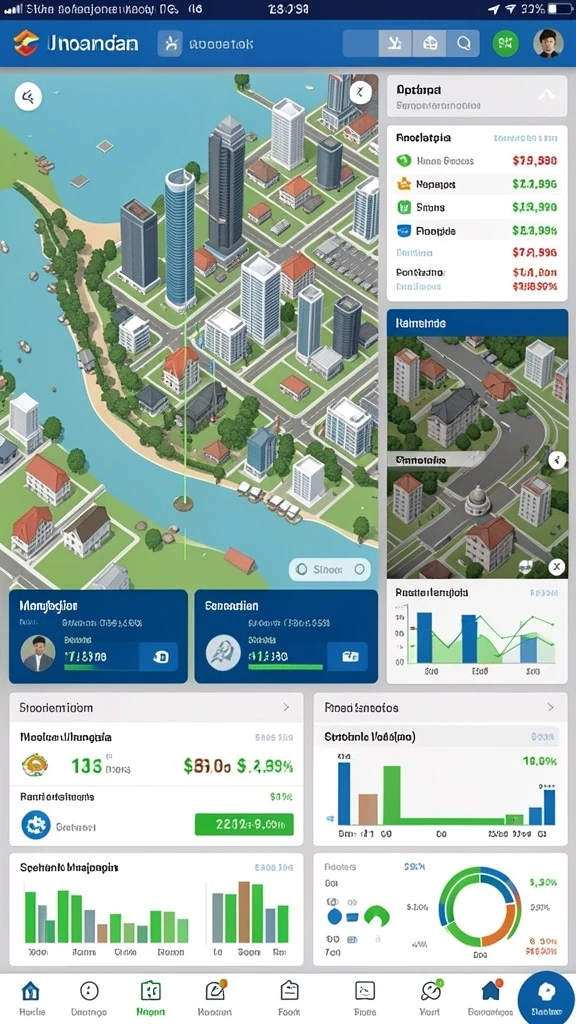Collapse the top right panel with the chevron

point(546,96)
